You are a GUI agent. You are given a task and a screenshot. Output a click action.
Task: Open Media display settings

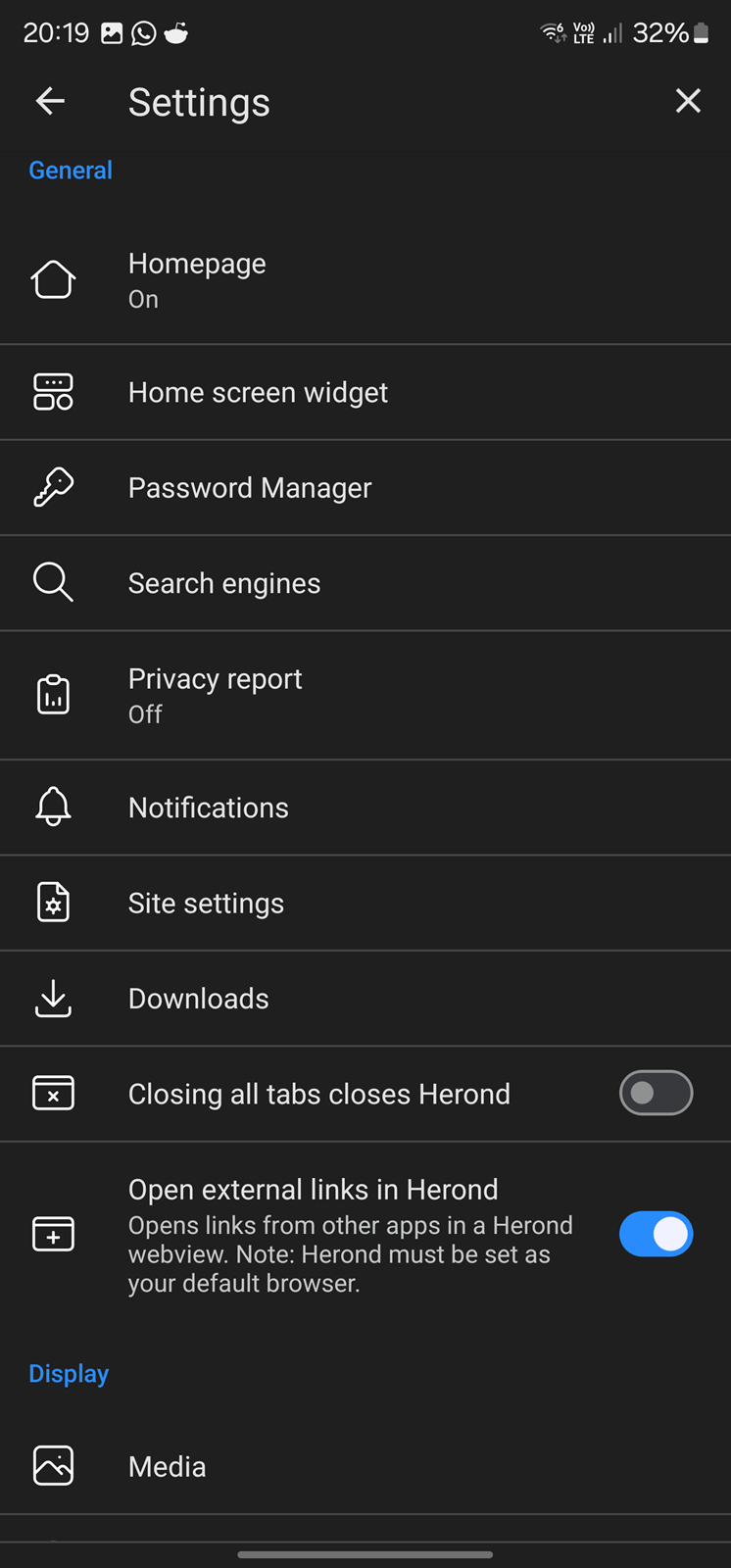tap(365, 1467)
